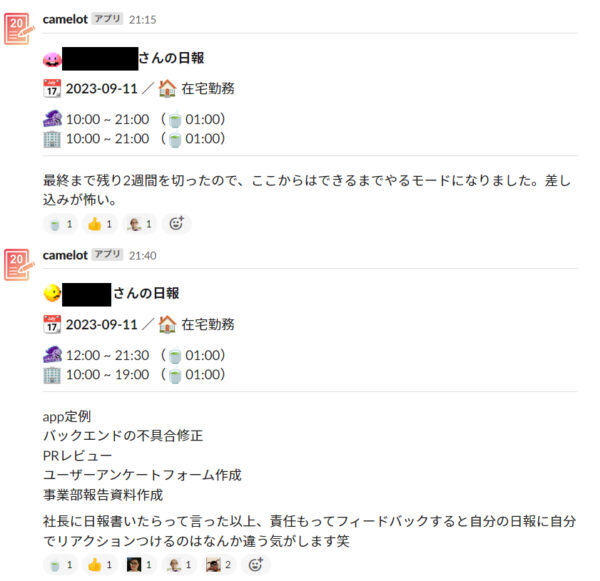Image resolution: width=600 pixels, height=581 pixels.
Task: Toggle the person-photo reaction on 21:15 message
Action: click(138, 225)
